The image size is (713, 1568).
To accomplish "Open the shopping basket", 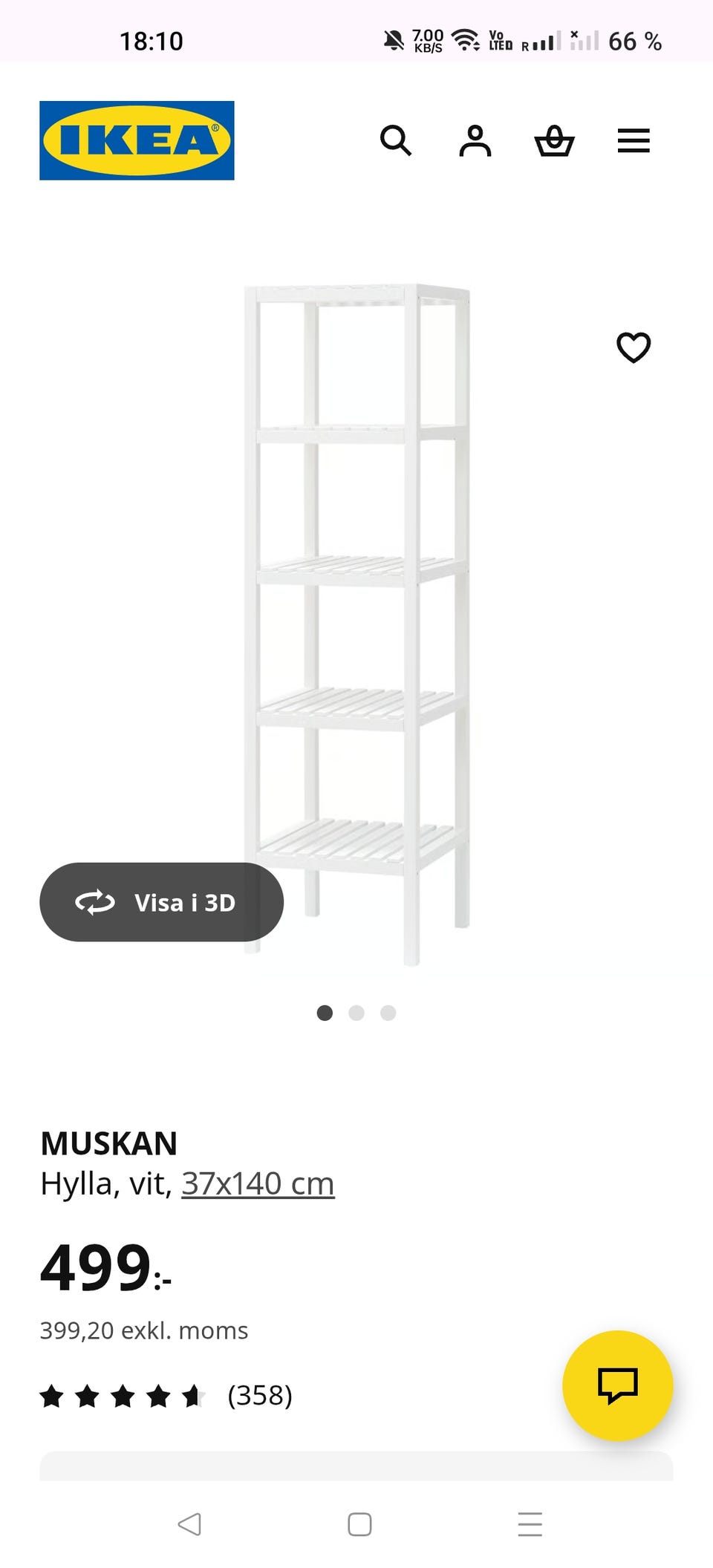I will pyautogui.click(x=554, y=140).
